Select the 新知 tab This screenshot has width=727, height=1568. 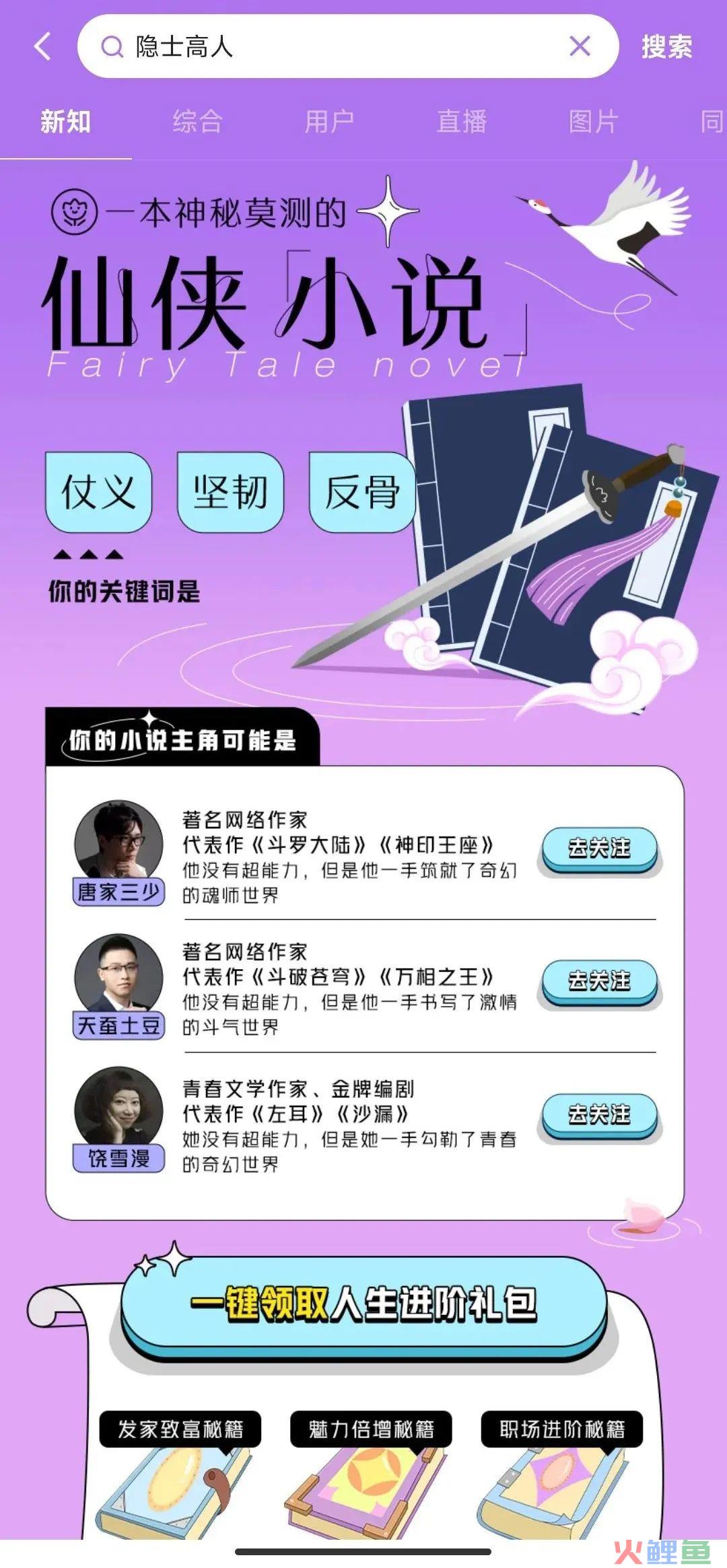65,122
